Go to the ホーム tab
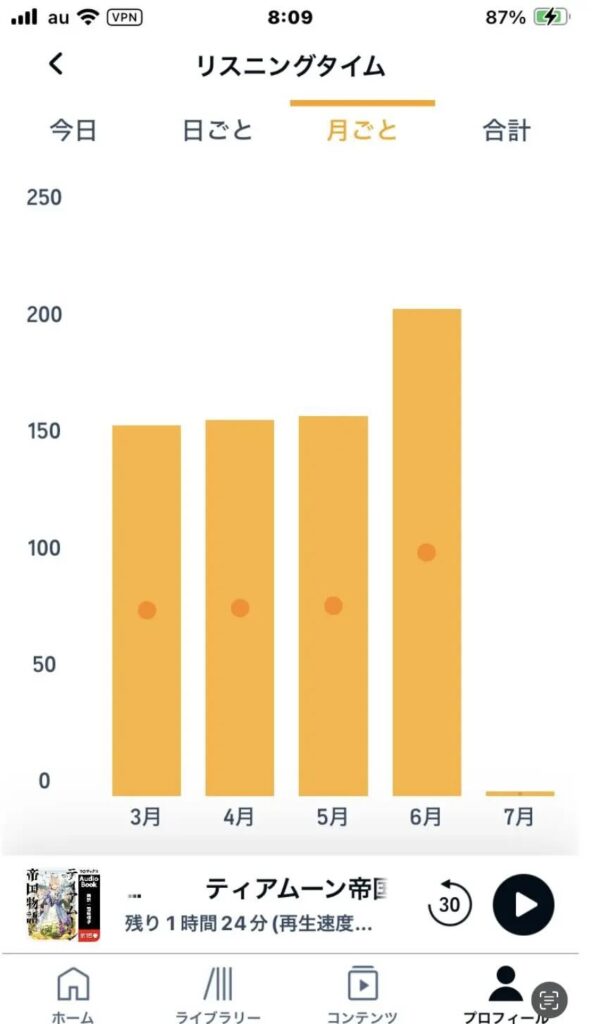Viewport: 592px width, 1024px height. pos(73,994)
